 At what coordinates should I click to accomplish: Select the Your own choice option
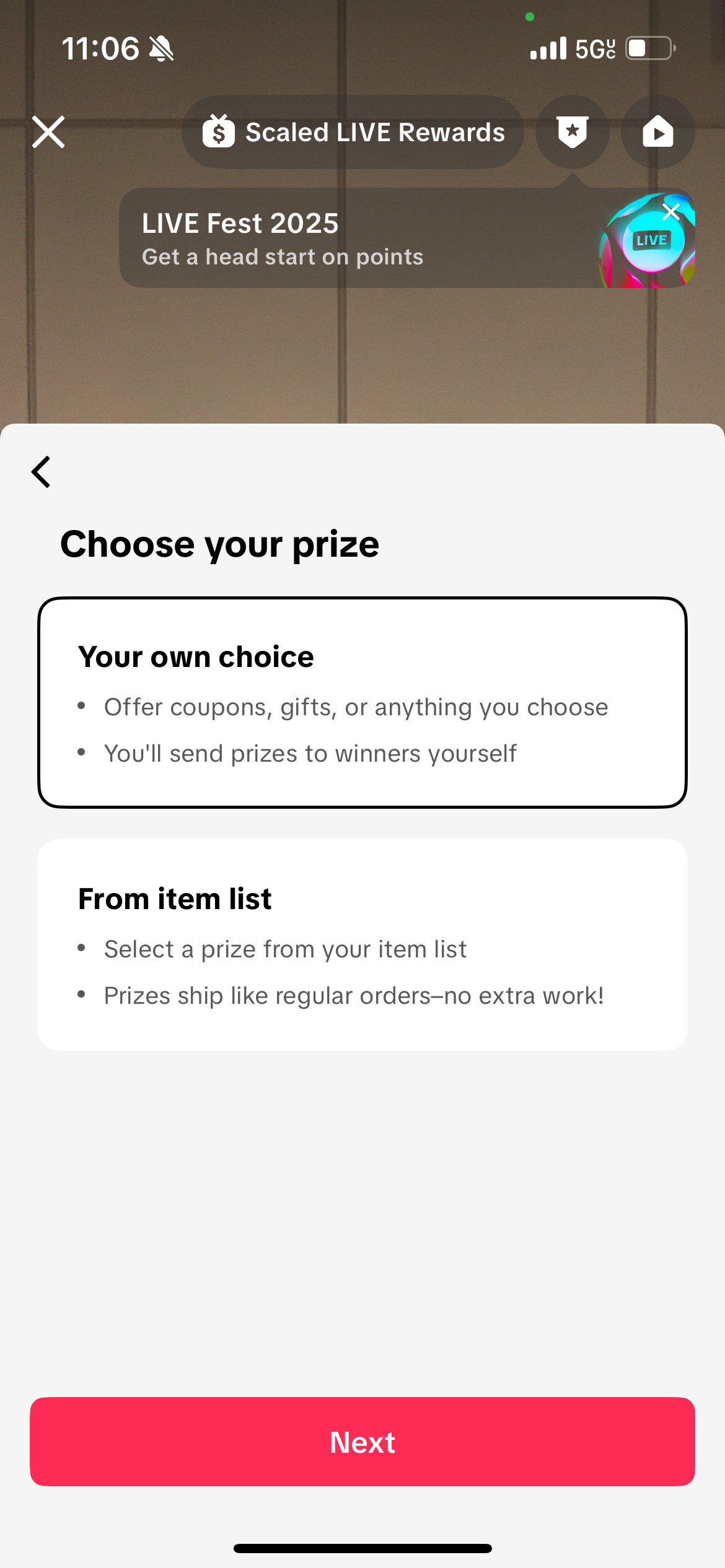[362, 702]
